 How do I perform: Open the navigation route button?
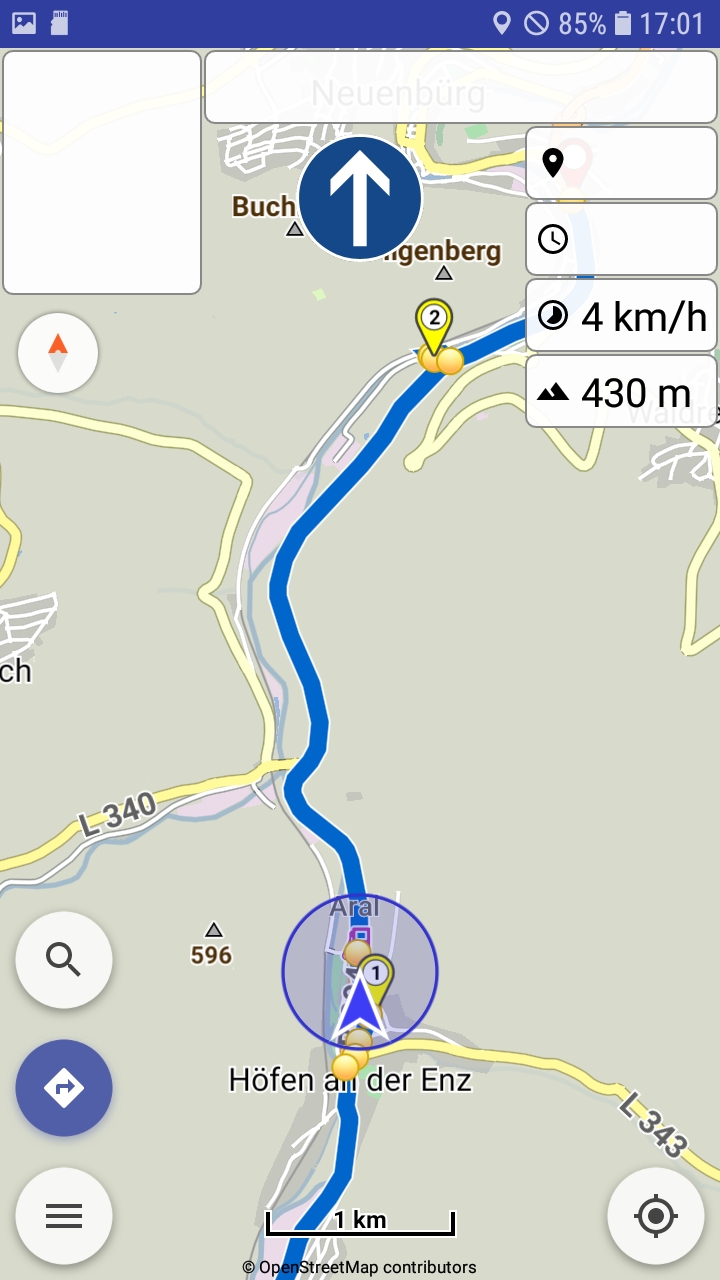64,1088
